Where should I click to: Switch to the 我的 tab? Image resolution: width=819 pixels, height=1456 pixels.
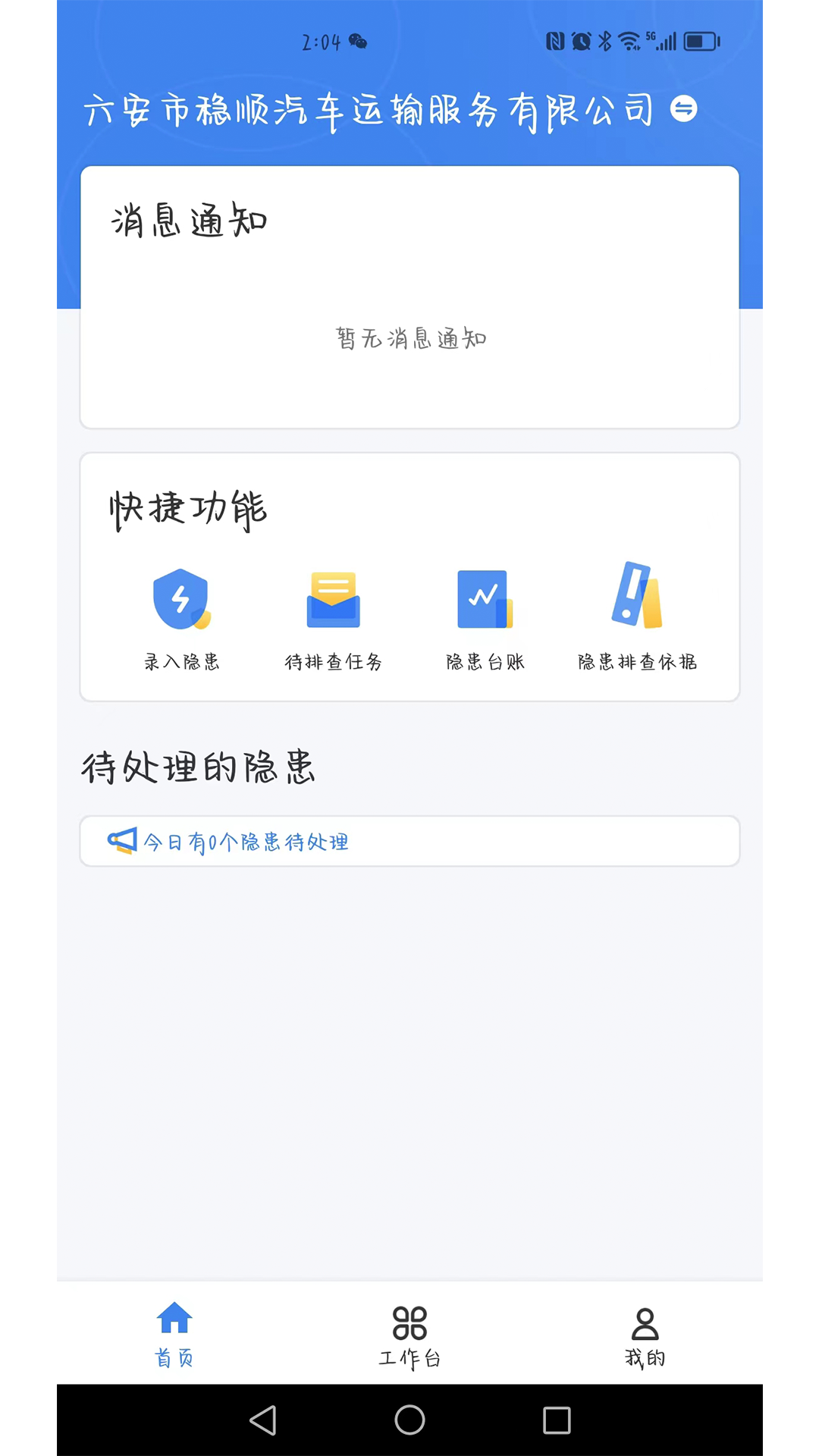tap(645, 1335)
